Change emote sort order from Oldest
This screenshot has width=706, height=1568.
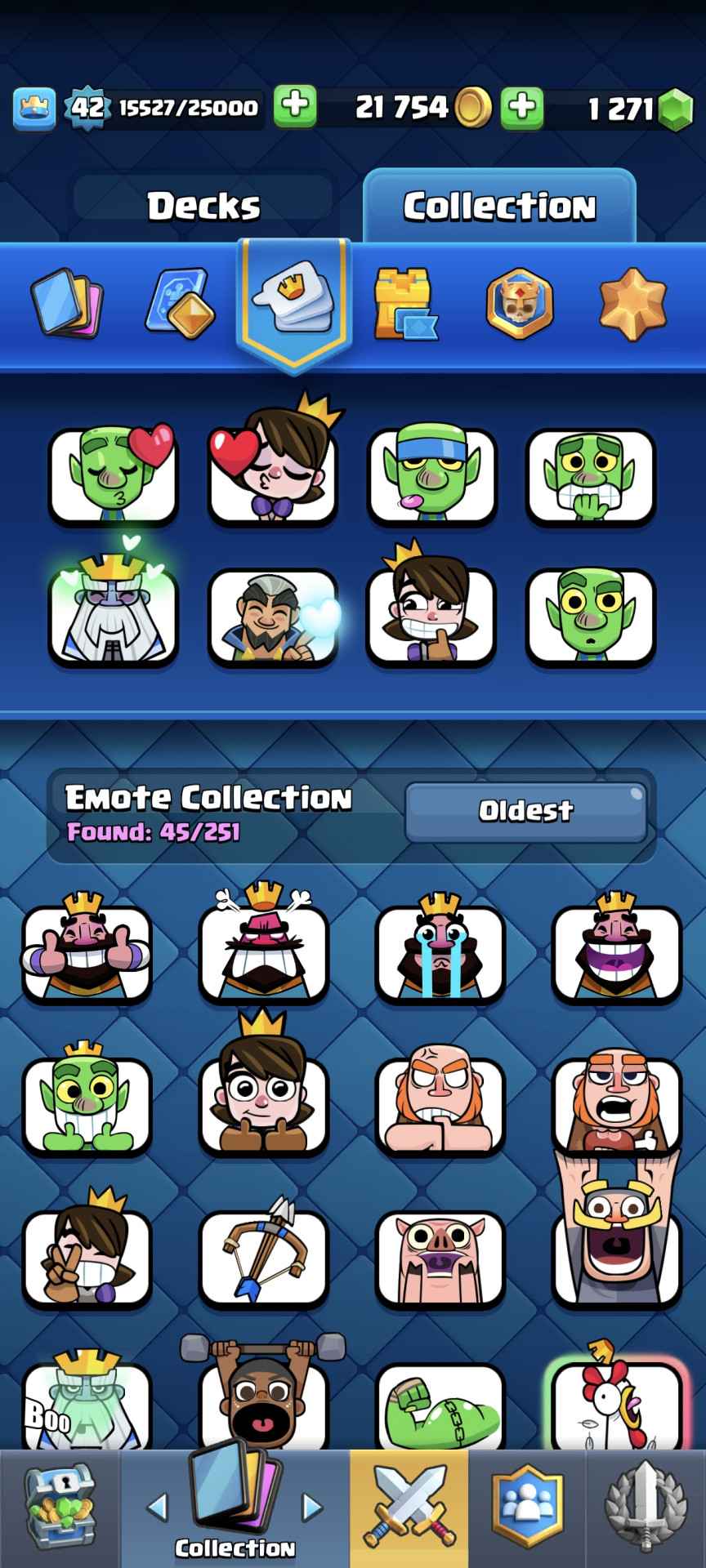pyautogui.click(x=525, y=811)
